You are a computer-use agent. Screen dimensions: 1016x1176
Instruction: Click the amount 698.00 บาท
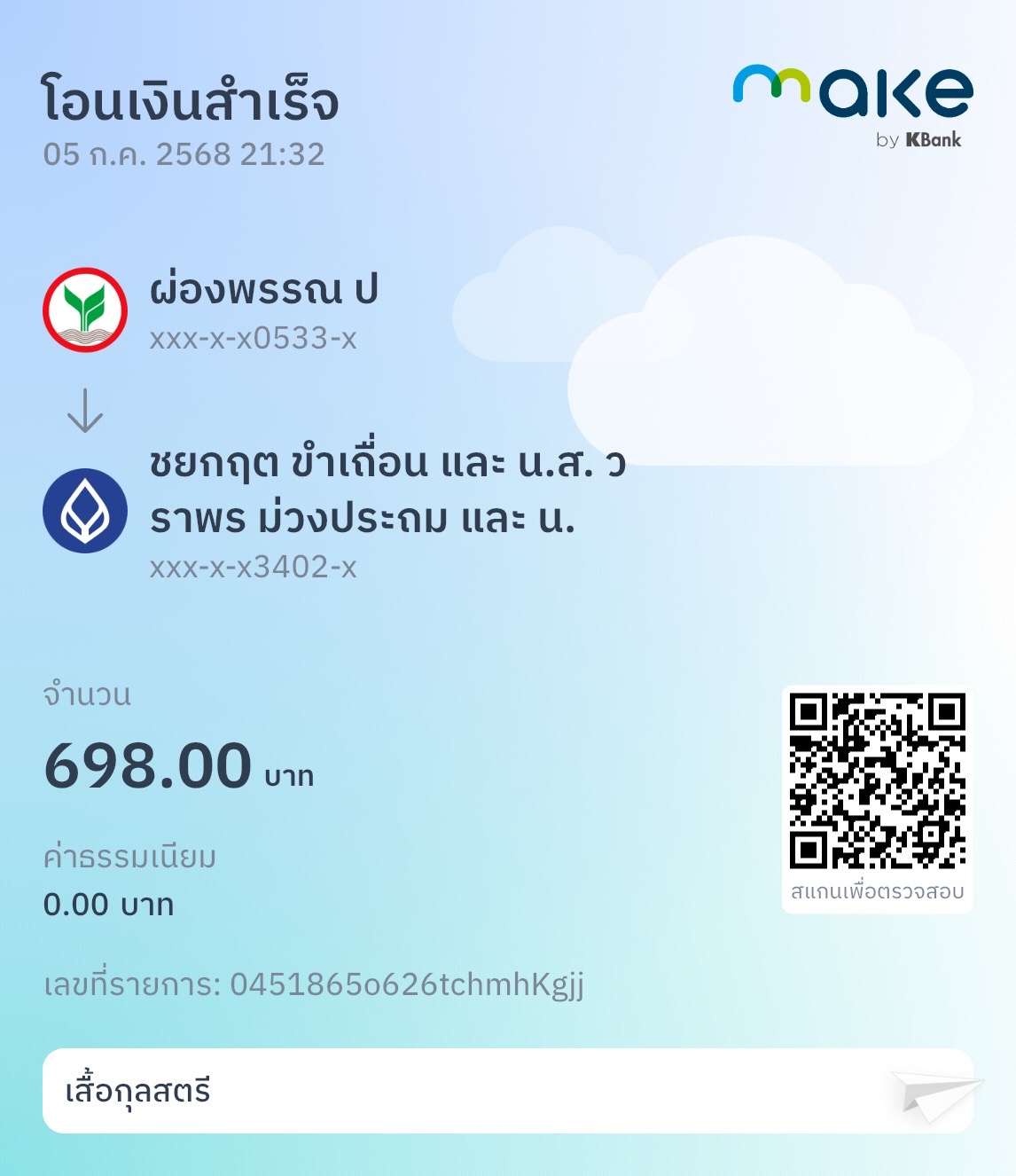pos(177,767)
